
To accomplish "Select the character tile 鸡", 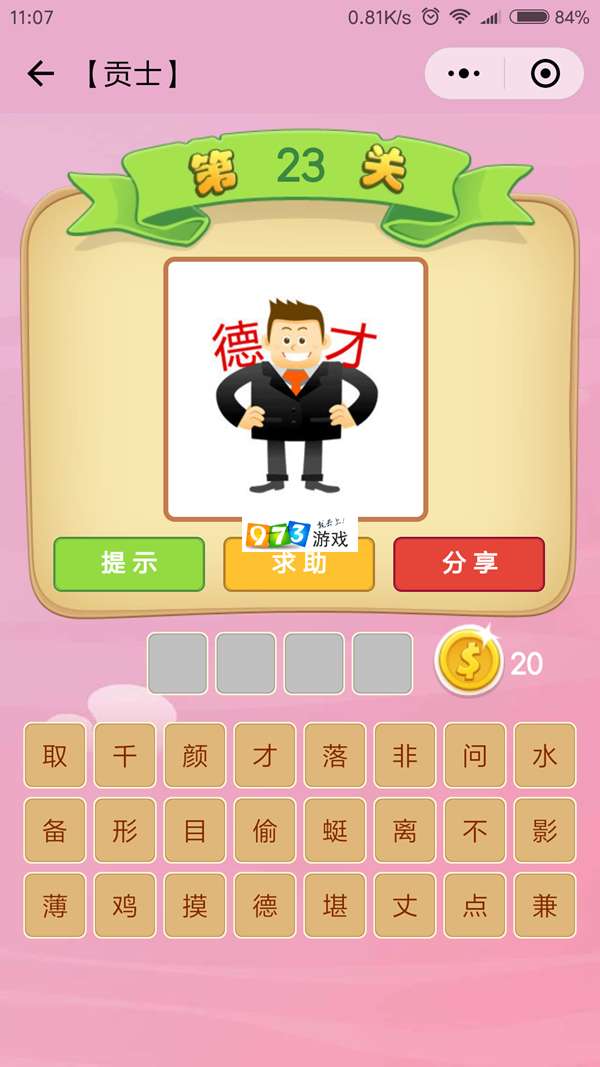I will pyautogui.click(x=125, y=905).
